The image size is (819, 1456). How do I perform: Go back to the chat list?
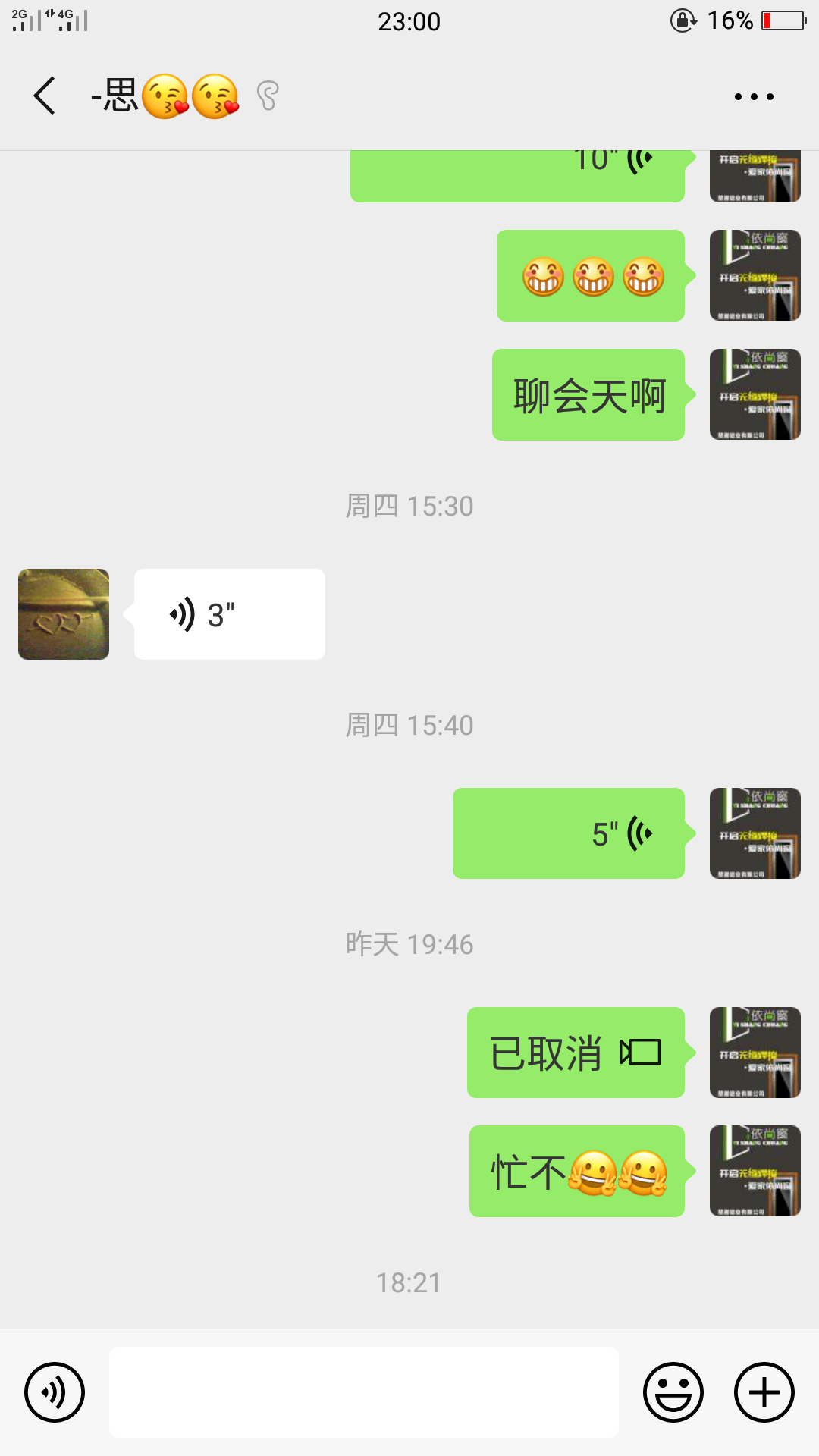tap(45, 96)
